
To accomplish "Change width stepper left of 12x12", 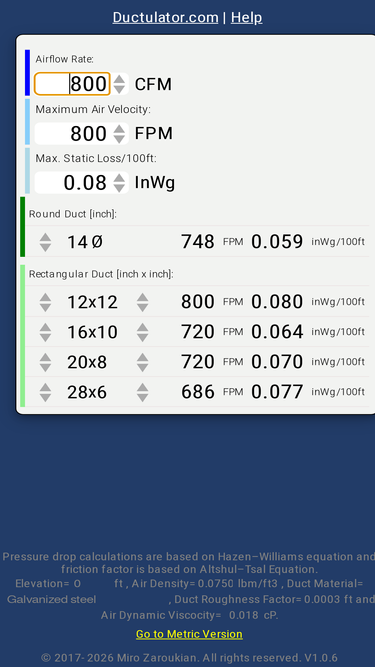I will 45,302.
